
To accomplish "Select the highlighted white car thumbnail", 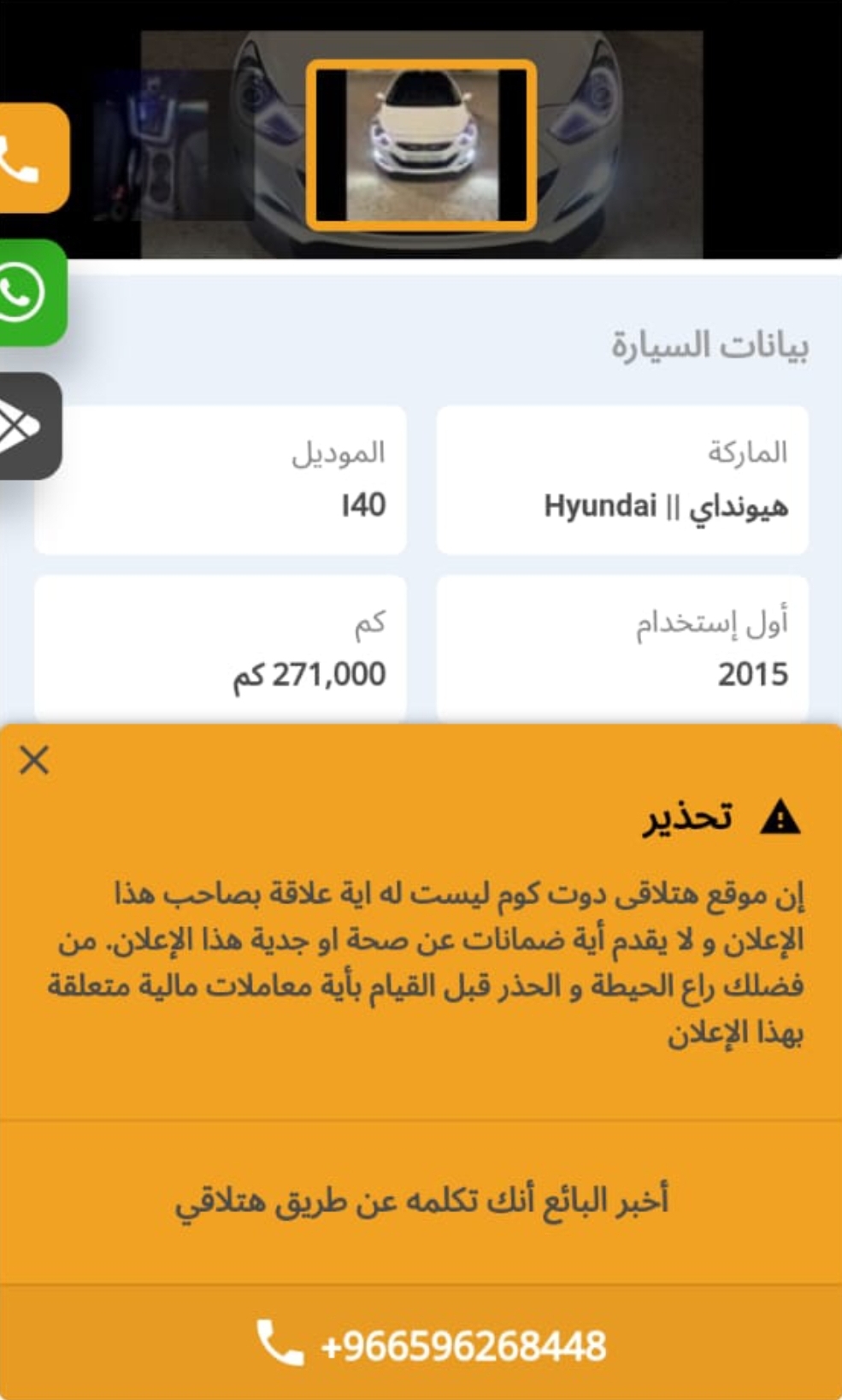I will pyautogui.click(x=421, y=145).
